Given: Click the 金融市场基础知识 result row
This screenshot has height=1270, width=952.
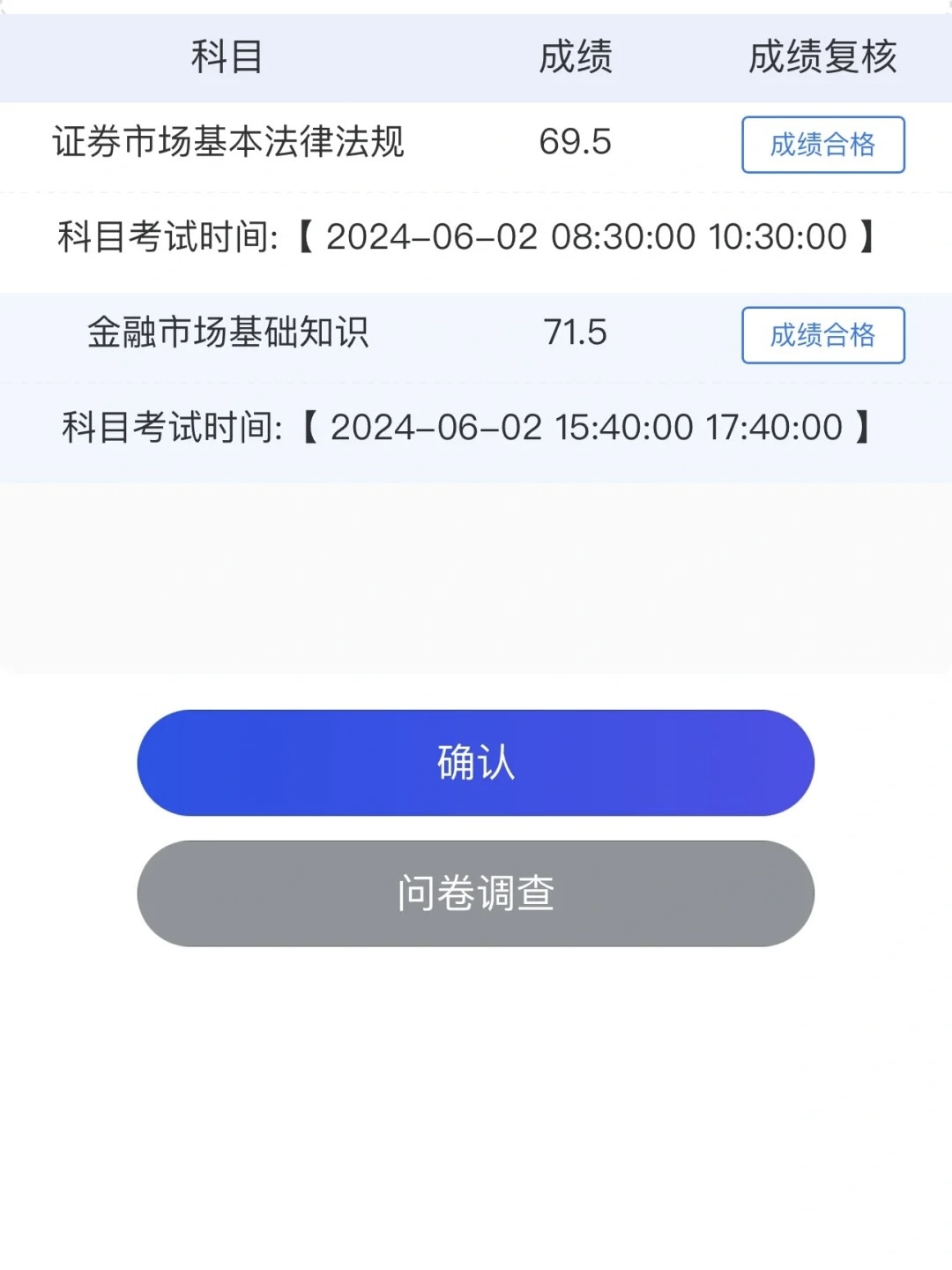Looking at the screenshot, I should point(476,333).
